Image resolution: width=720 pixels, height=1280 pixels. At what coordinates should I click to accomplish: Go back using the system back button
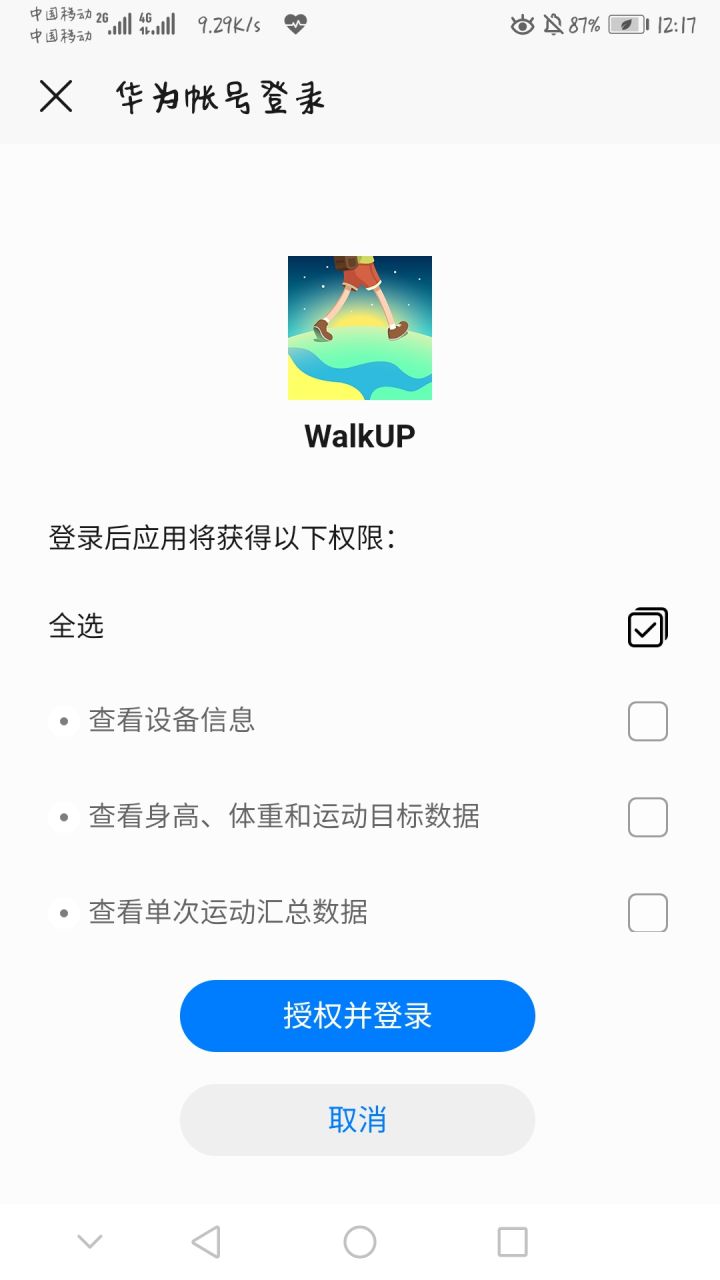[x=206, y=1242]
